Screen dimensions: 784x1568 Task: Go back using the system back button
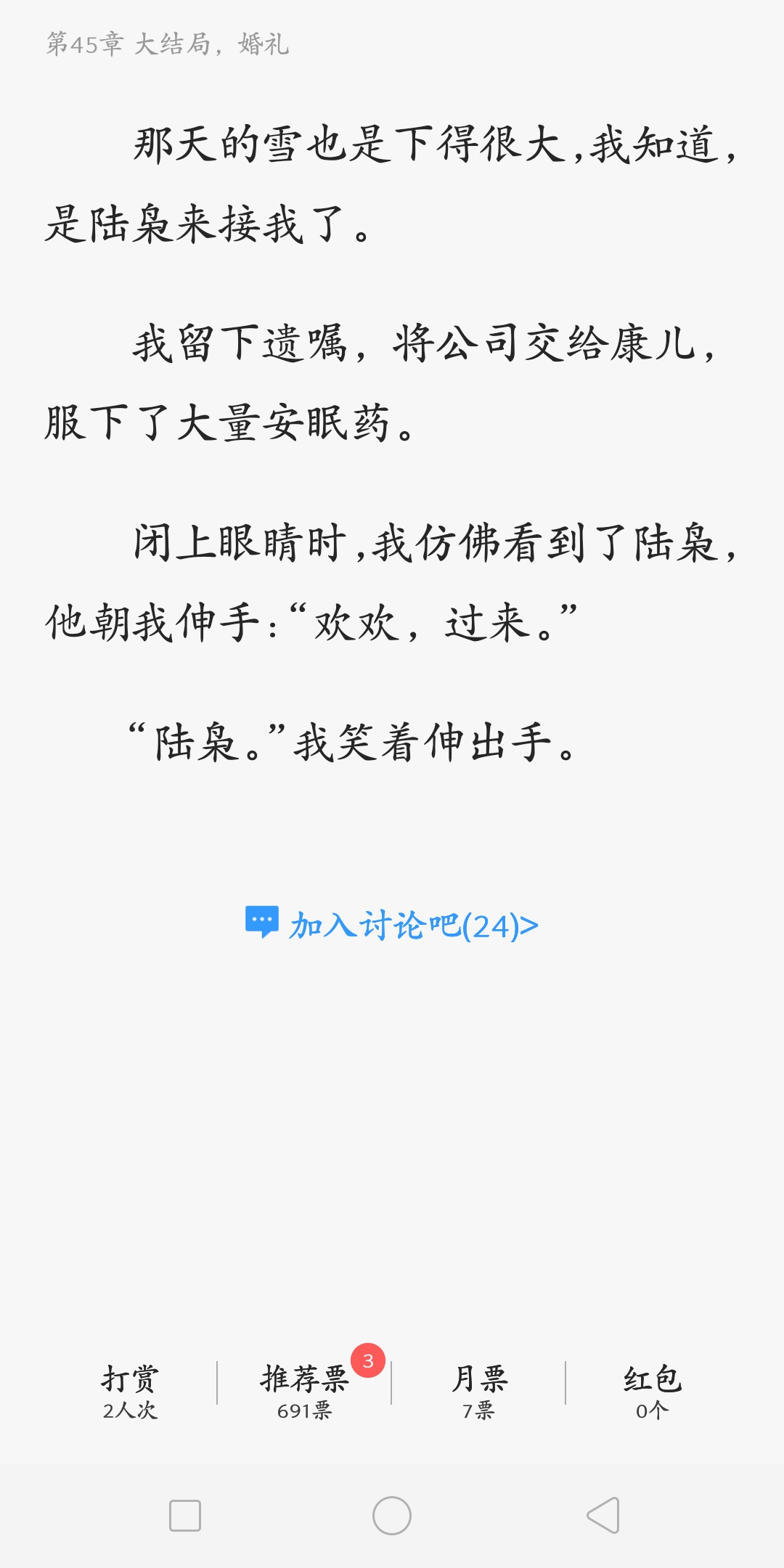(x=603, y=1515)
